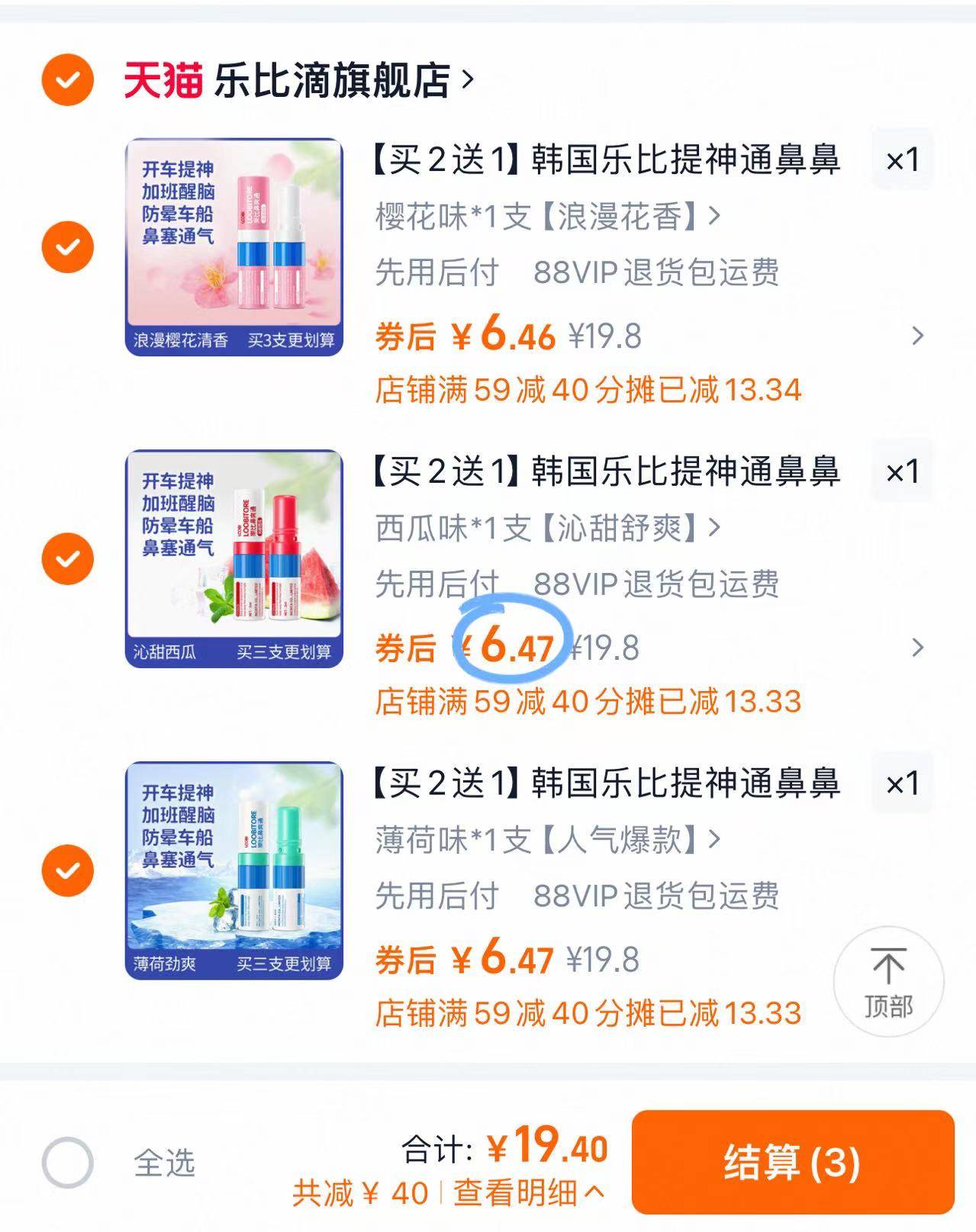This screenshot has height=1232, width=976.
Task: Click the orange store checkmark badge
Action: tap(69, 79)
